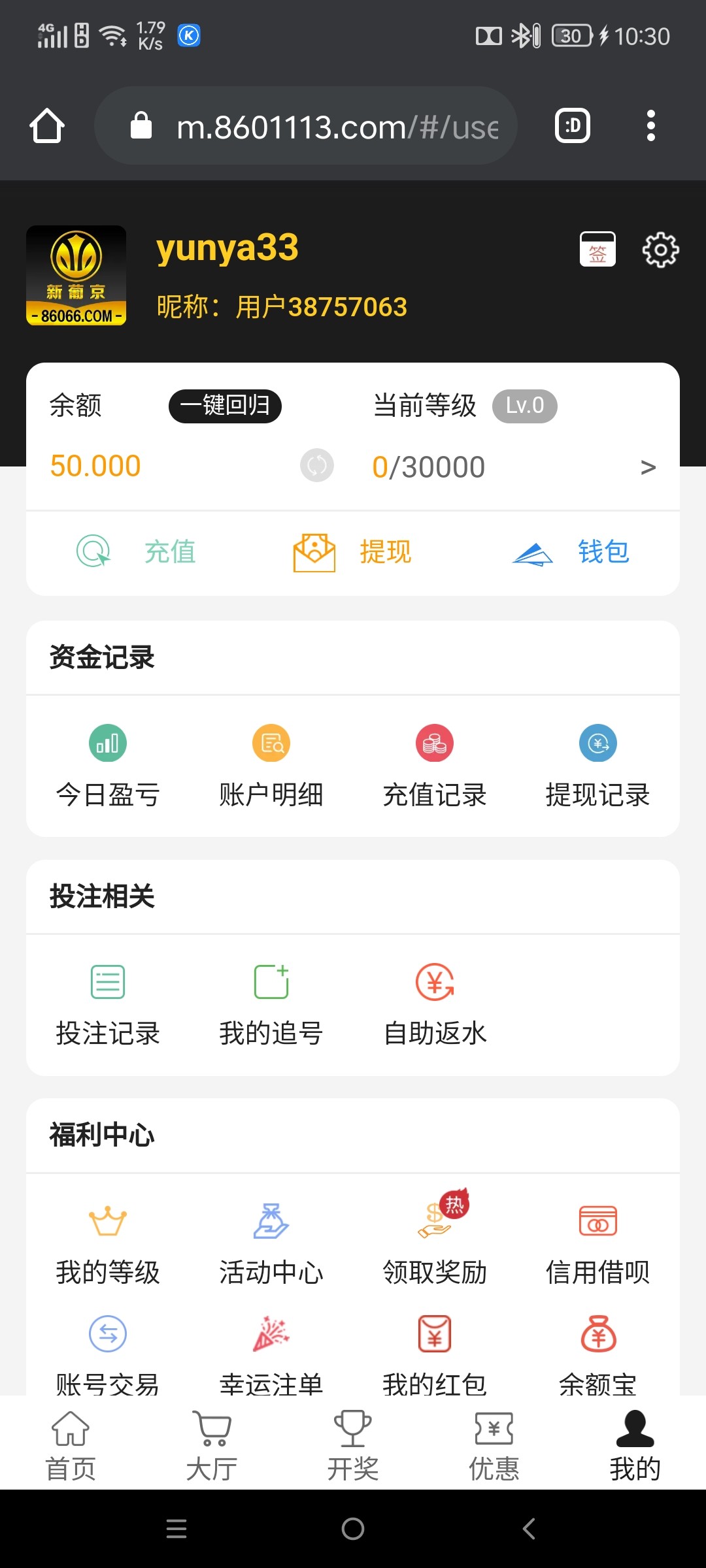Screen dimensions: 706x1568
Task: Open the 钱包 wallet
Action: [x=571, y=552]
